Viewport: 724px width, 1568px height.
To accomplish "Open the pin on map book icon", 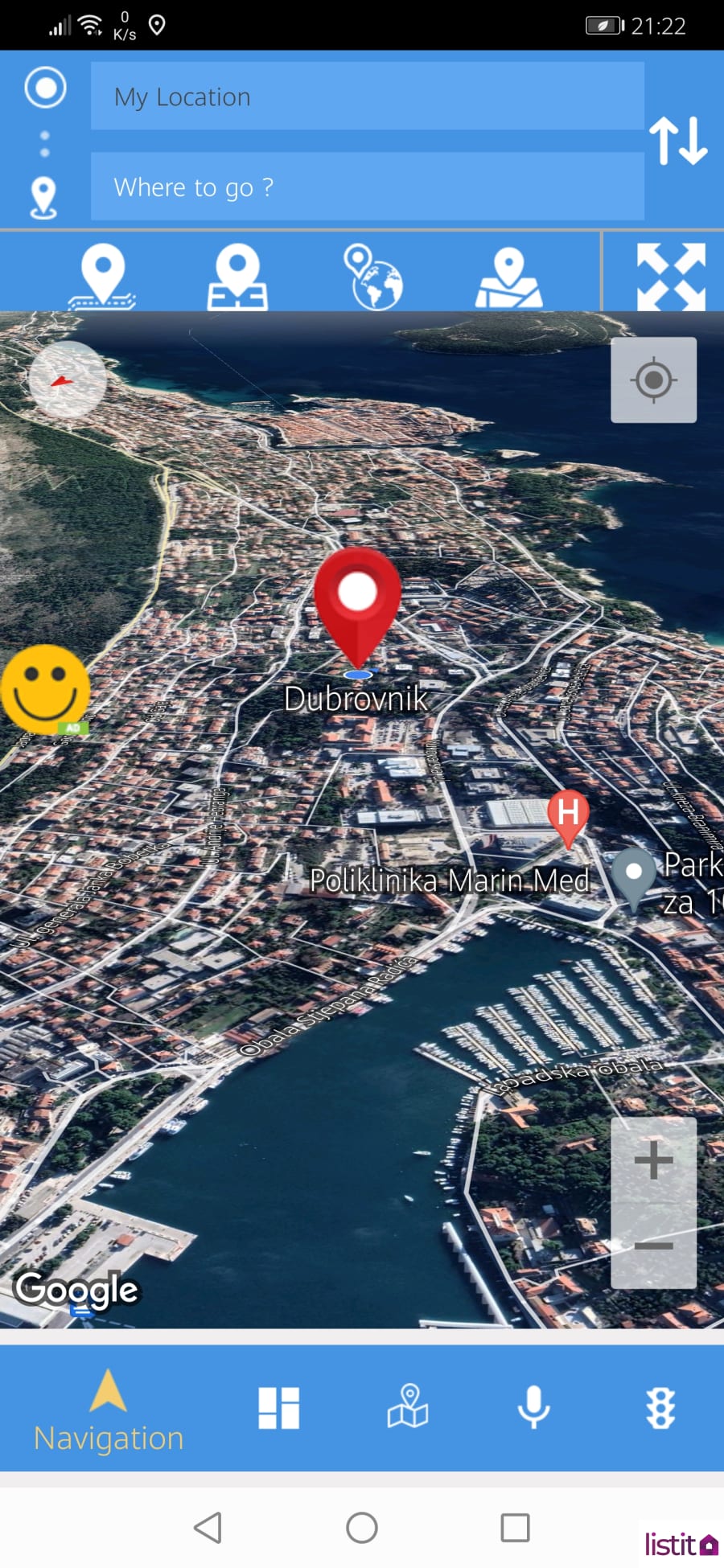I will [x=237, y=277].
